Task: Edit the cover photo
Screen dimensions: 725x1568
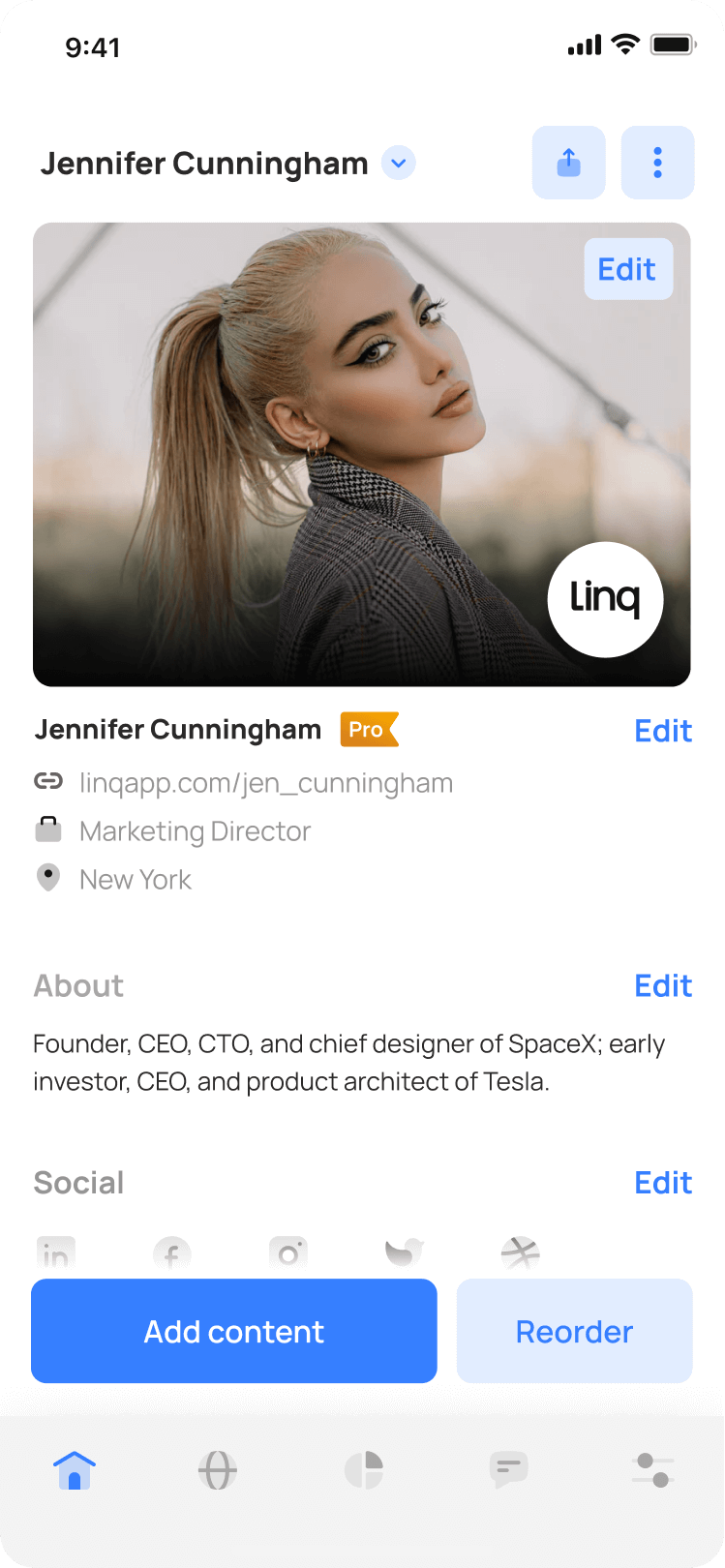Action: click(627, 269)
